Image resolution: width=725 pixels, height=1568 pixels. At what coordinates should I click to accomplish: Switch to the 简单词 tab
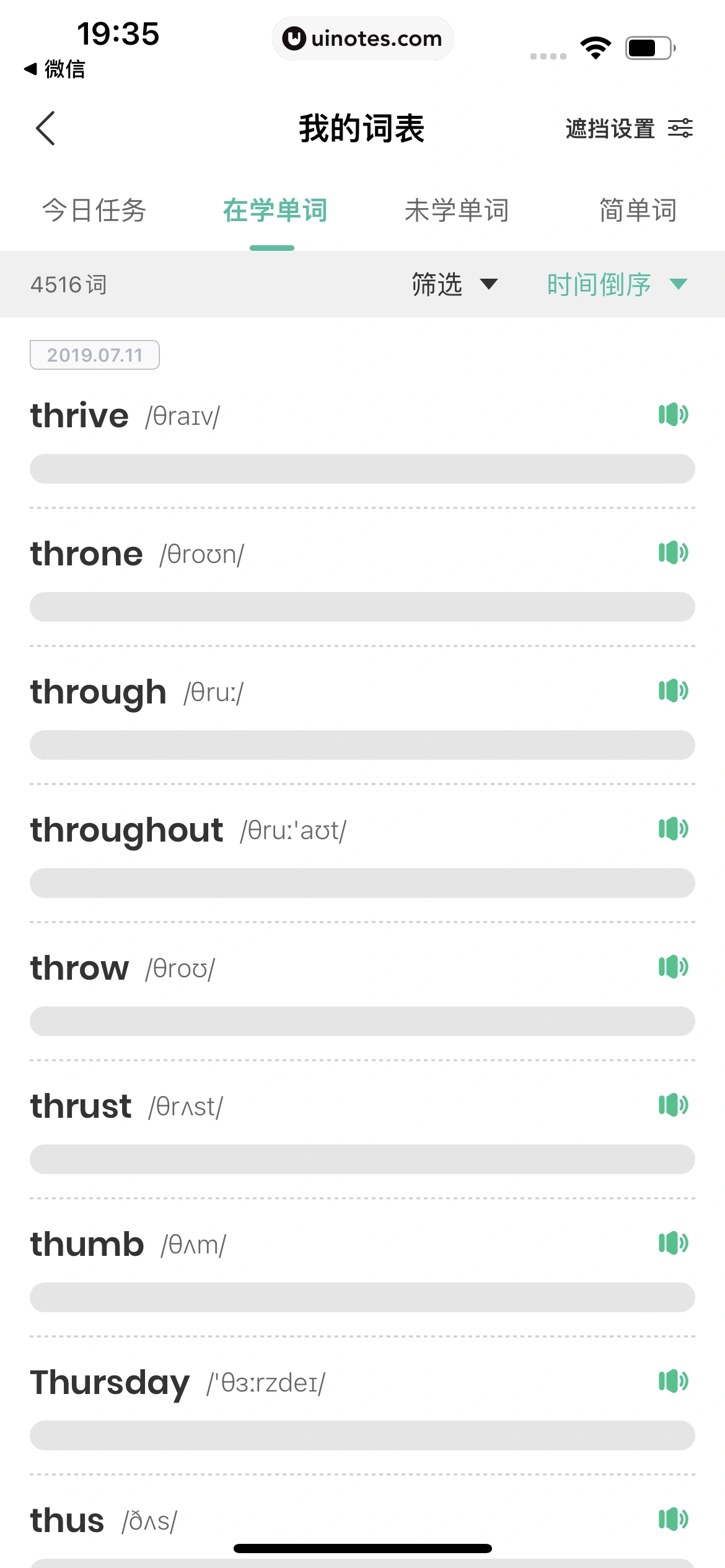(x=638, y=211)
